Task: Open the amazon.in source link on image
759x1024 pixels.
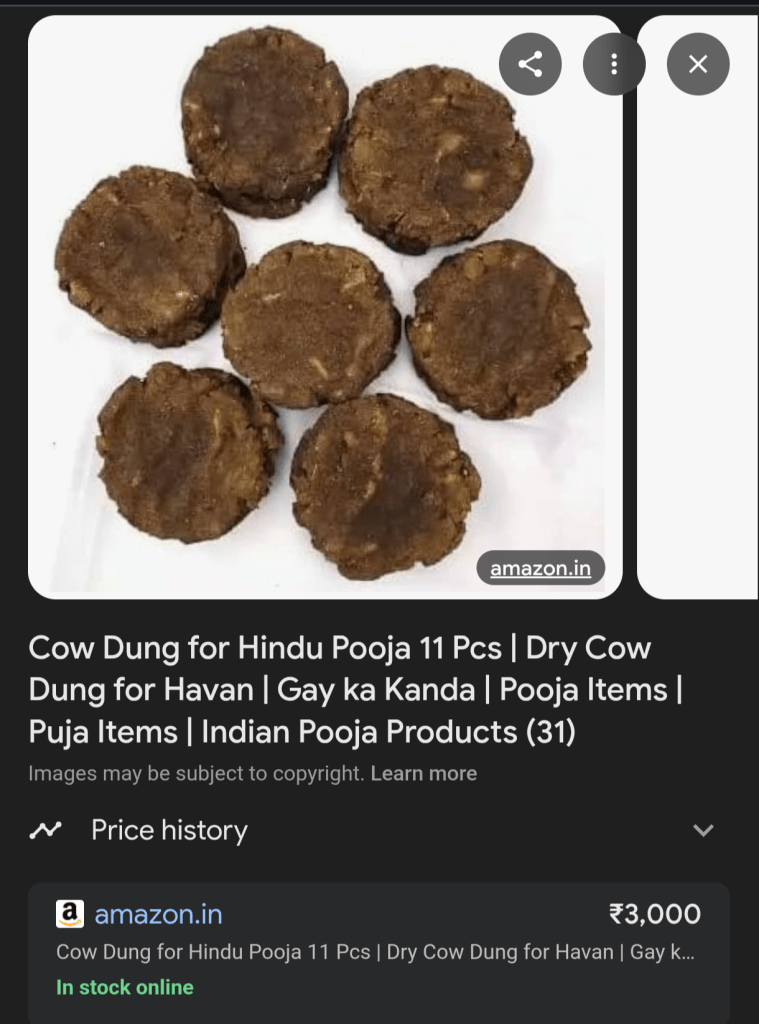Action: 540,569
